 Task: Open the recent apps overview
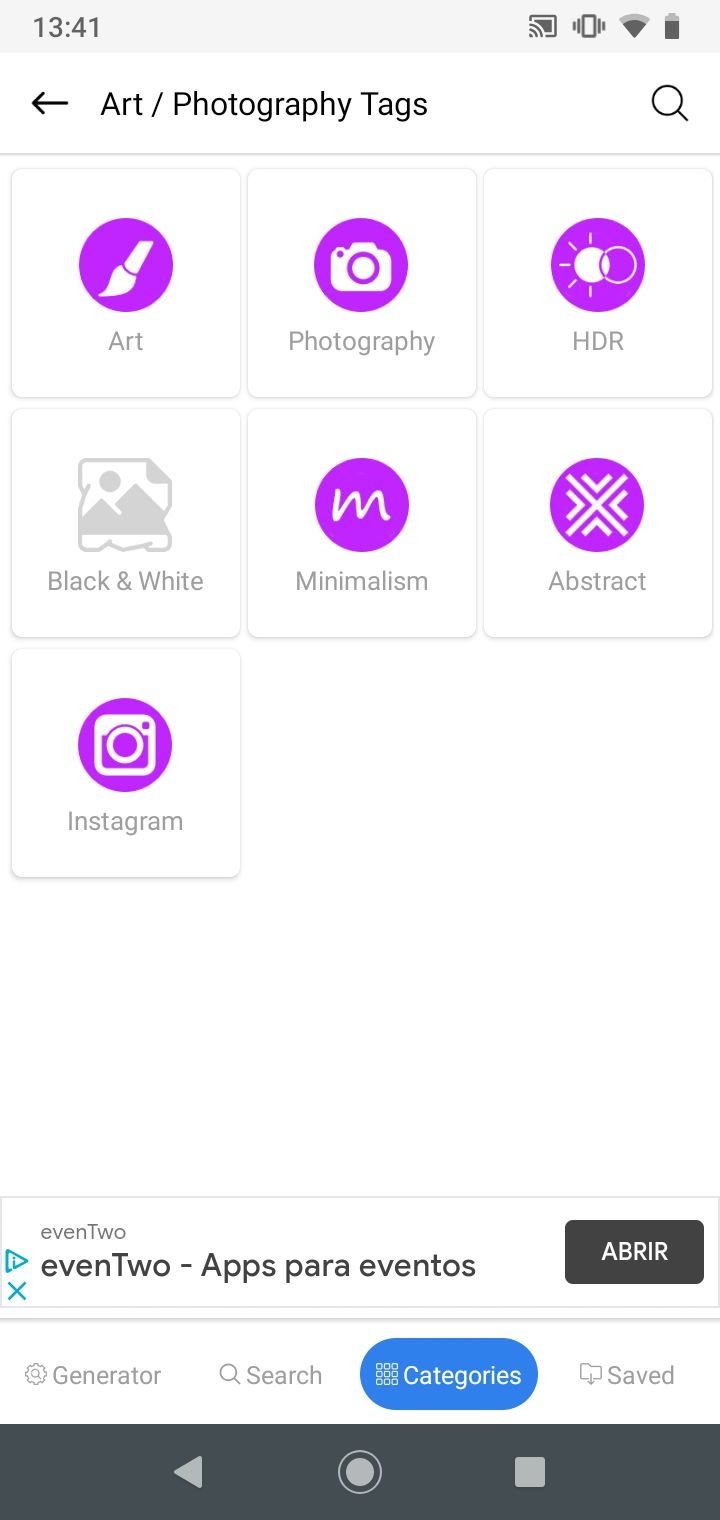(x=529, y=1472)
